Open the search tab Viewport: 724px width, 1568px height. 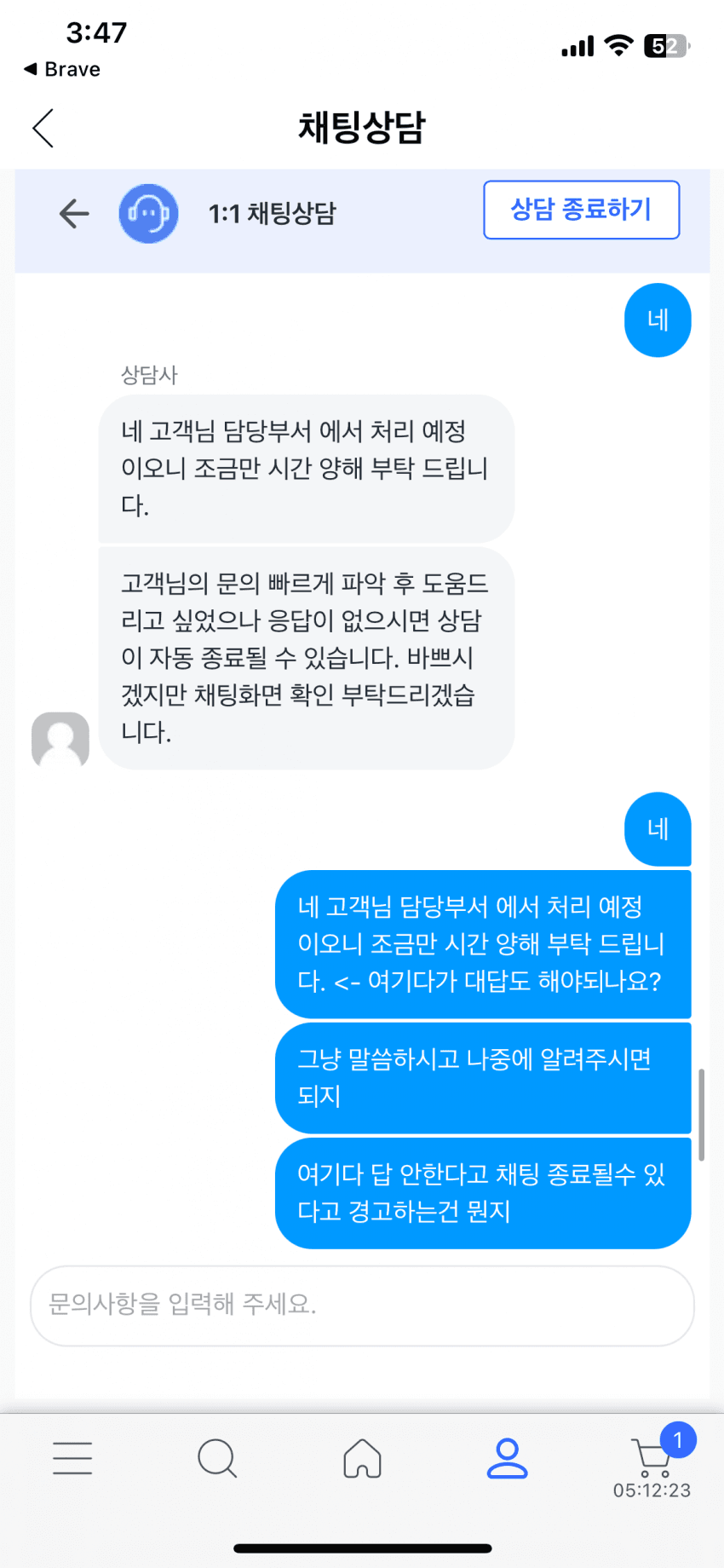pos(217,1458)
